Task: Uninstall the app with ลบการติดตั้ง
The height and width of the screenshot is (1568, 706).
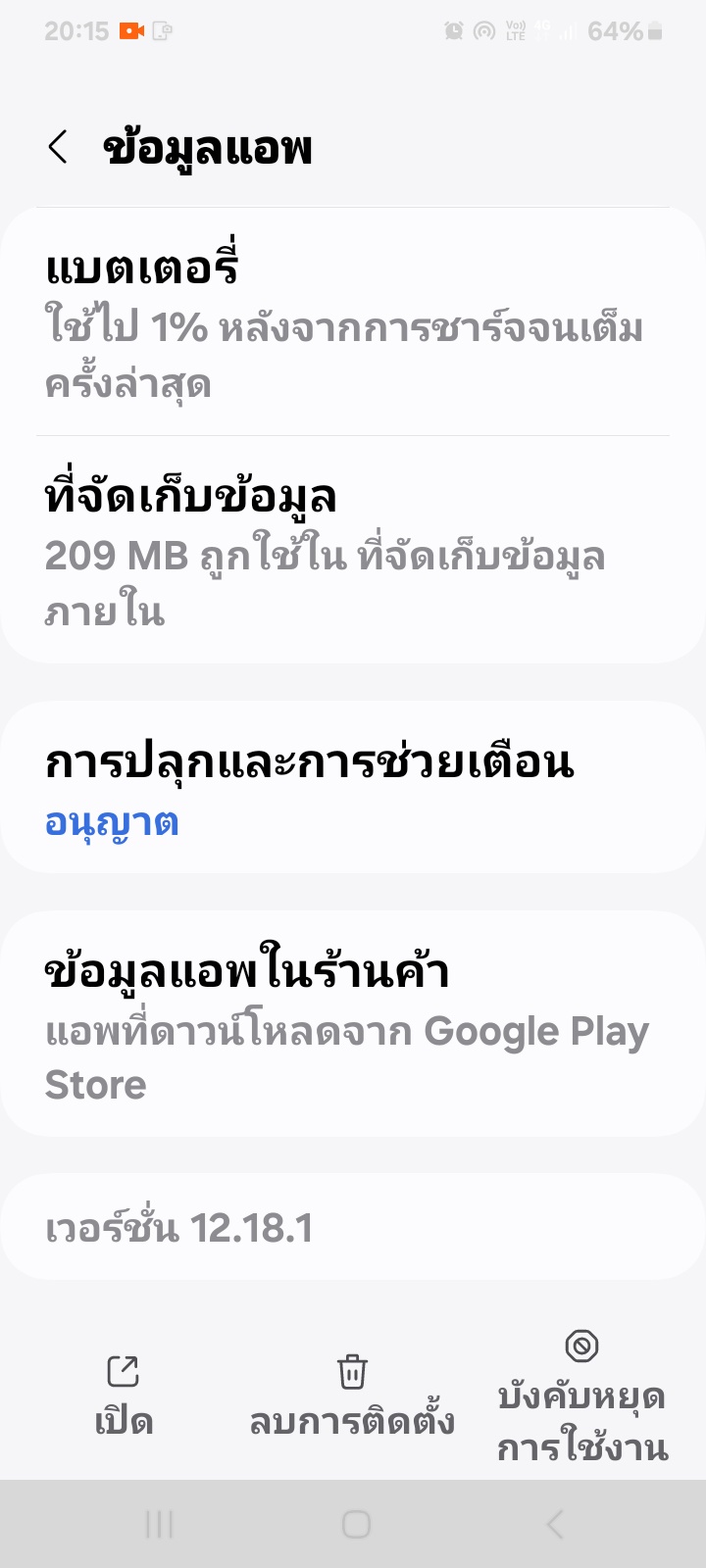Action: click(x=352, y=1396)
